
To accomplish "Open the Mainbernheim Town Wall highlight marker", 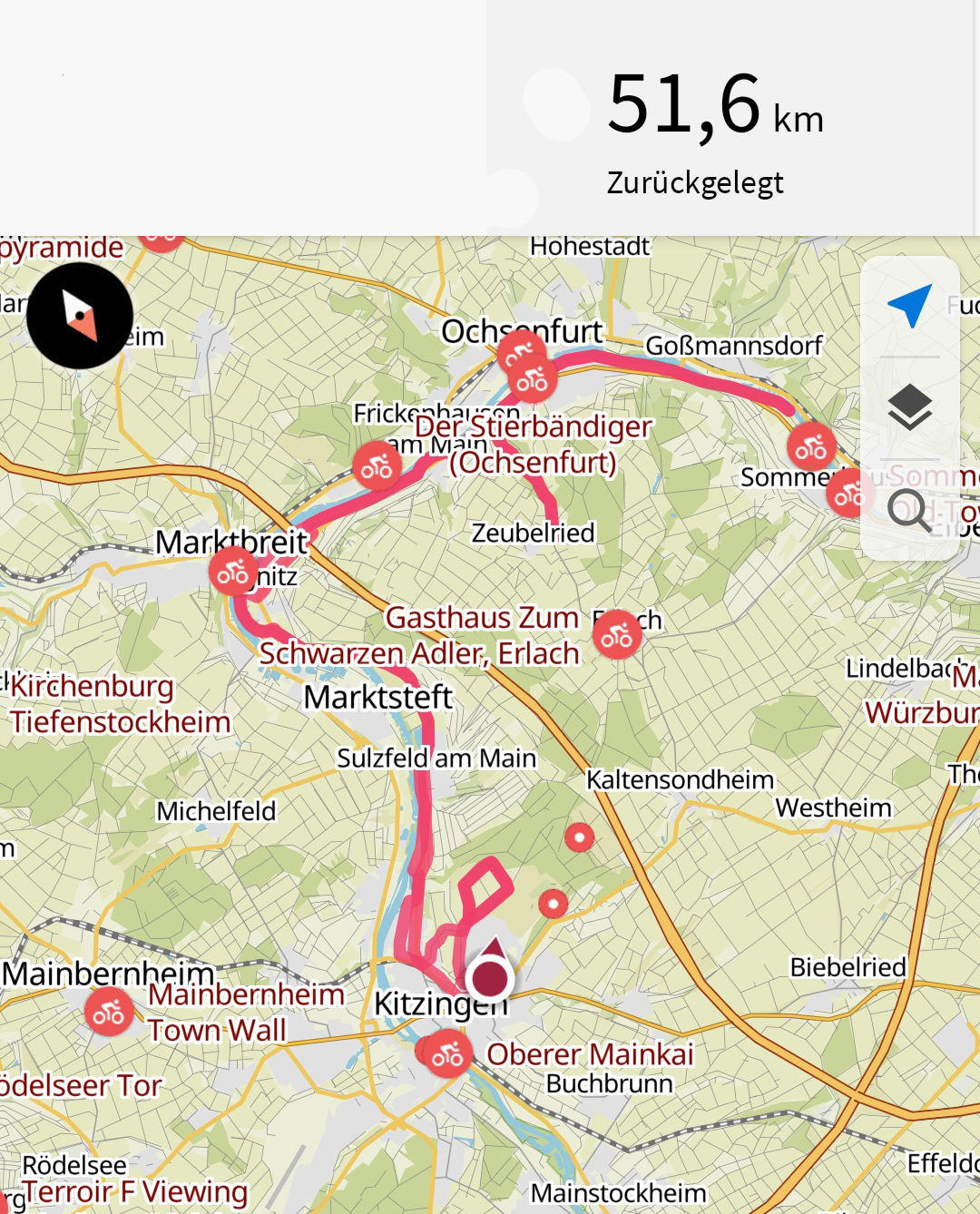I will pos(109,1012).
